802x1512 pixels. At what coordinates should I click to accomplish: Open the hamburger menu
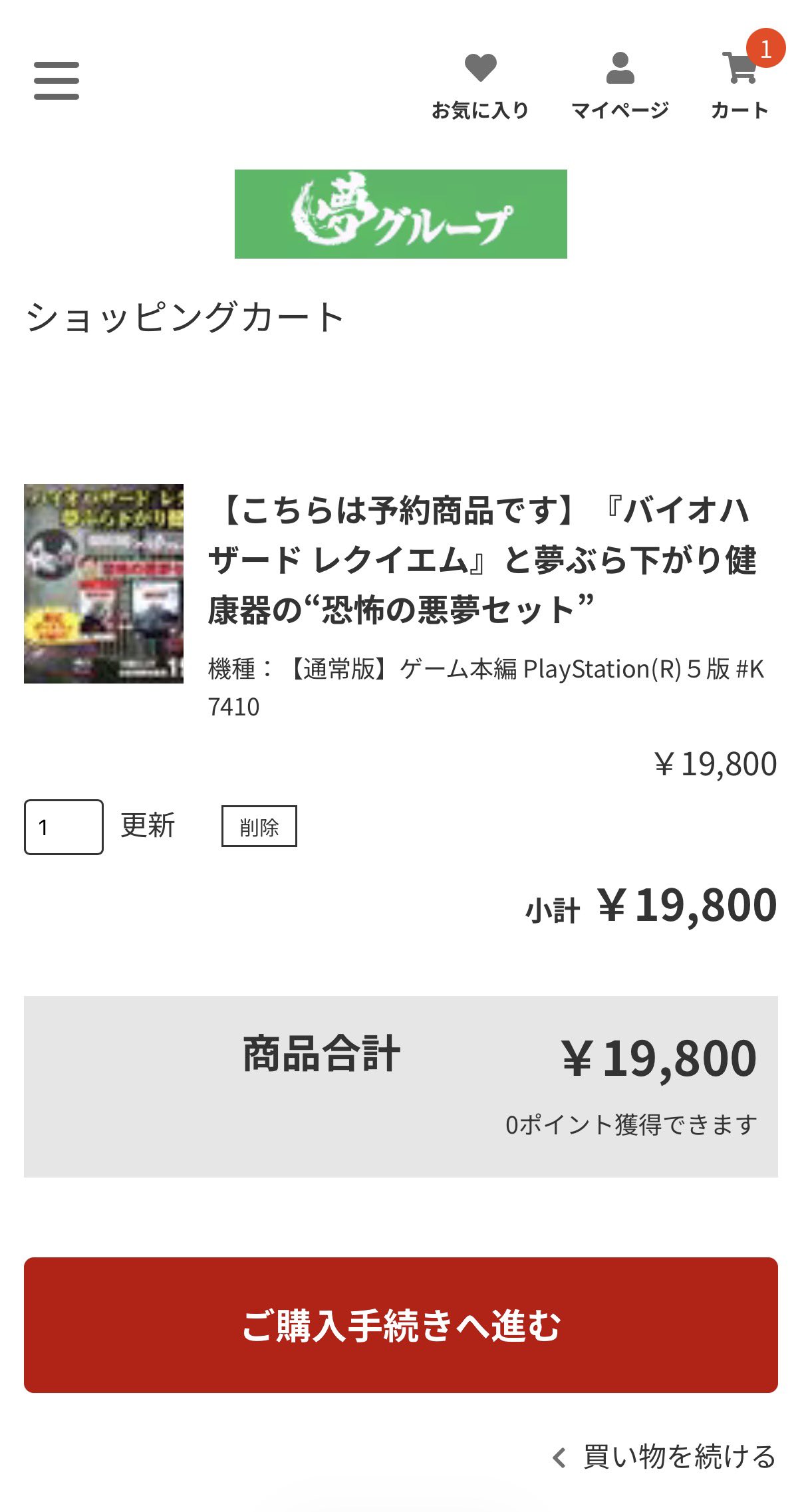coord(57,80)
